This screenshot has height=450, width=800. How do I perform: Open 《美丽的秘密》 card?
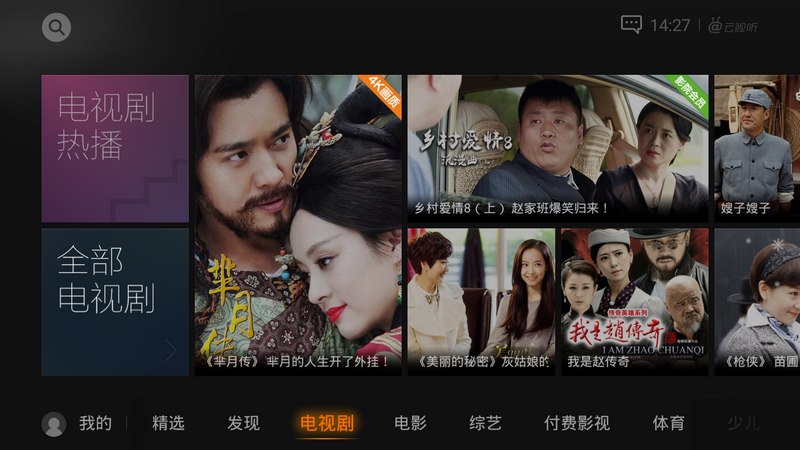pos(480,301)
